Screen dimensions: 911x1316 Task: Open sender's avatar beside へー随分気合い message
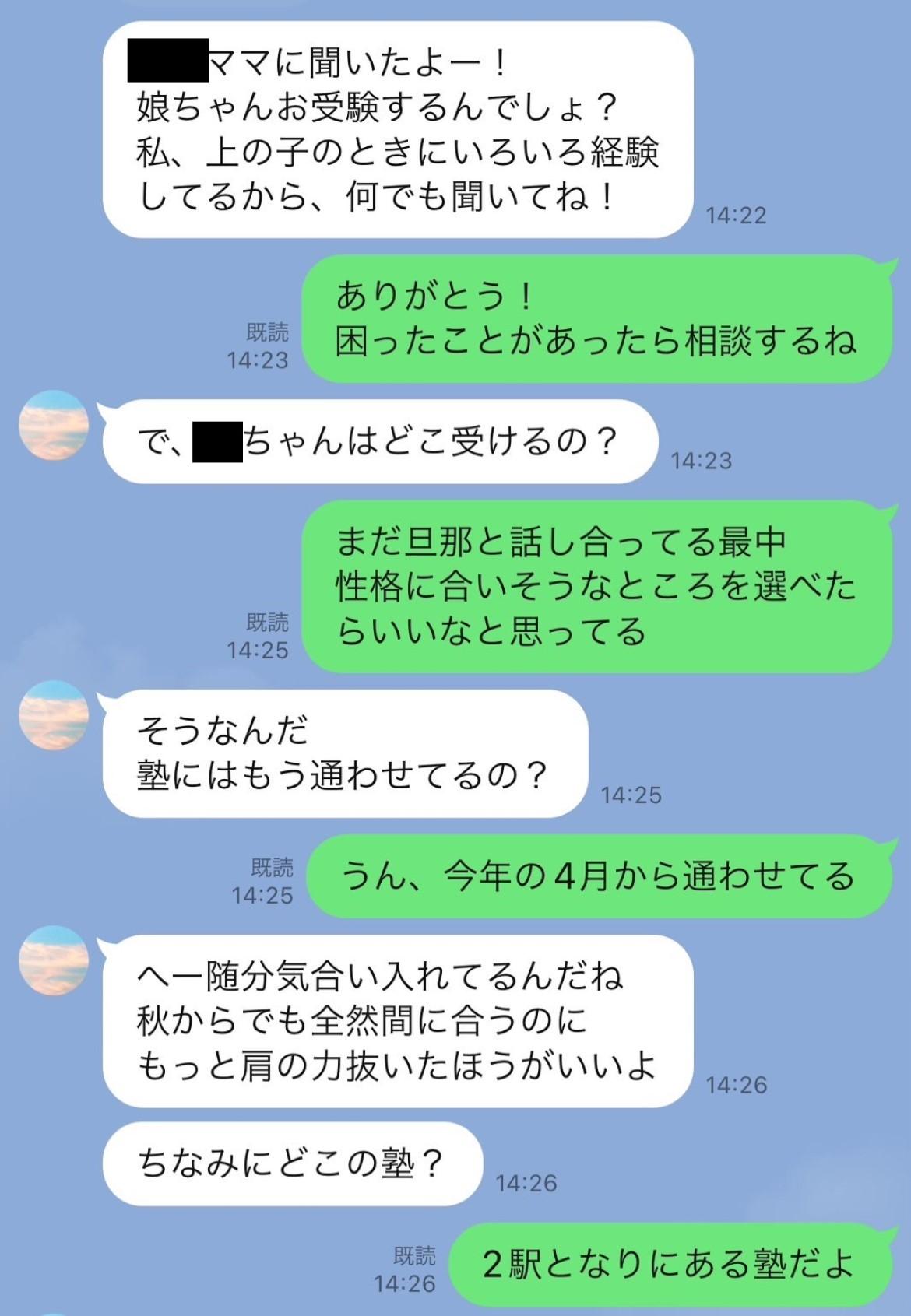[54, 960]
